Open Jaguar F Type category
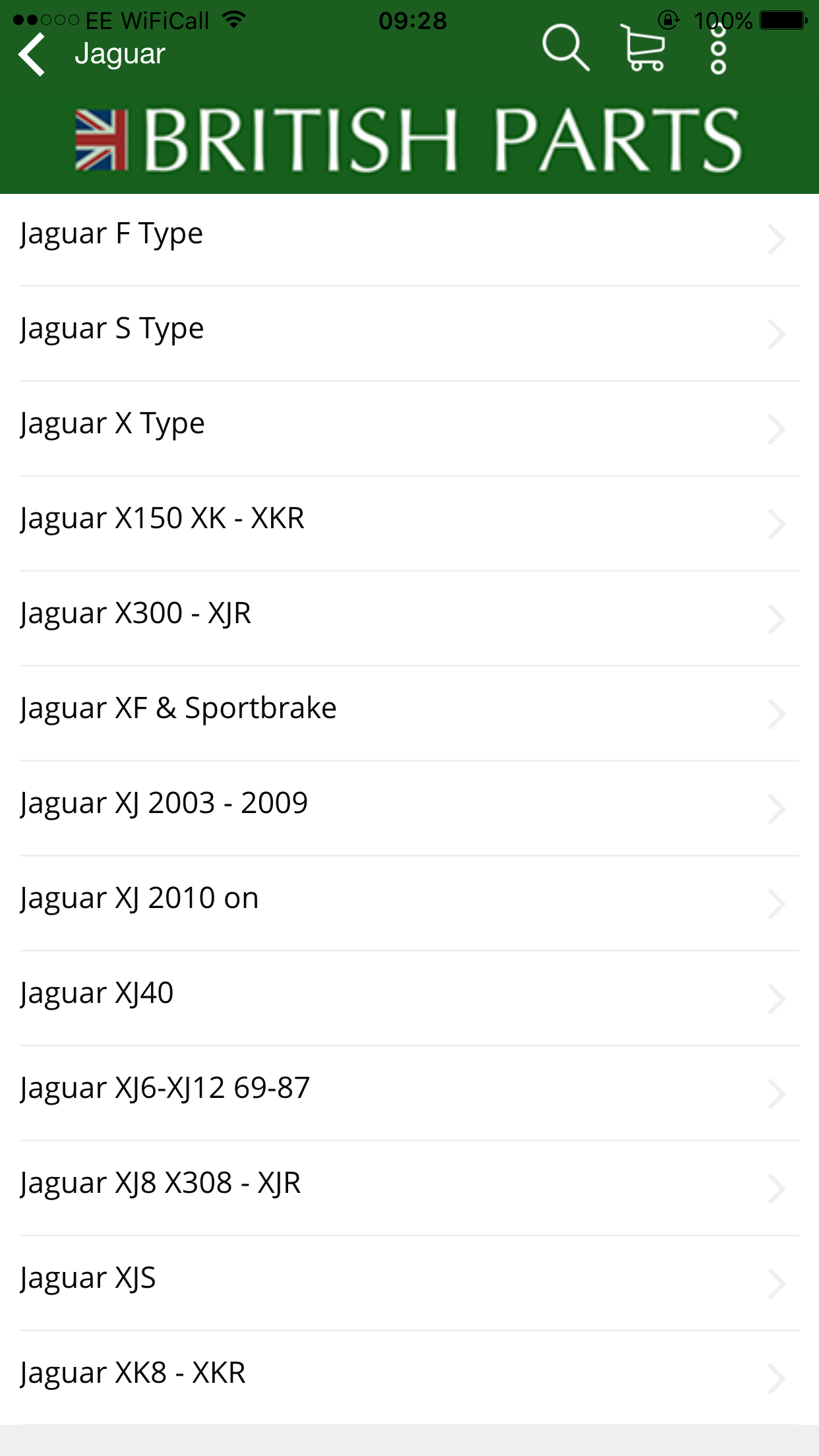 (x=409, y=239)
